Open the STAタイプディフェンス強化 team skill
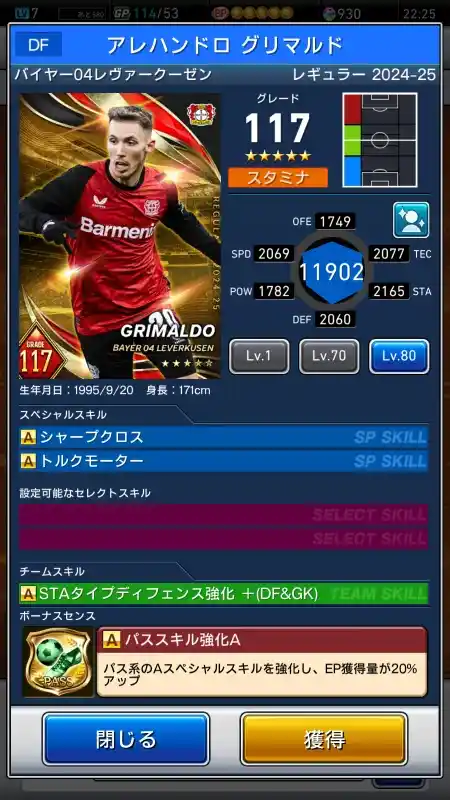 click(223, 594)
